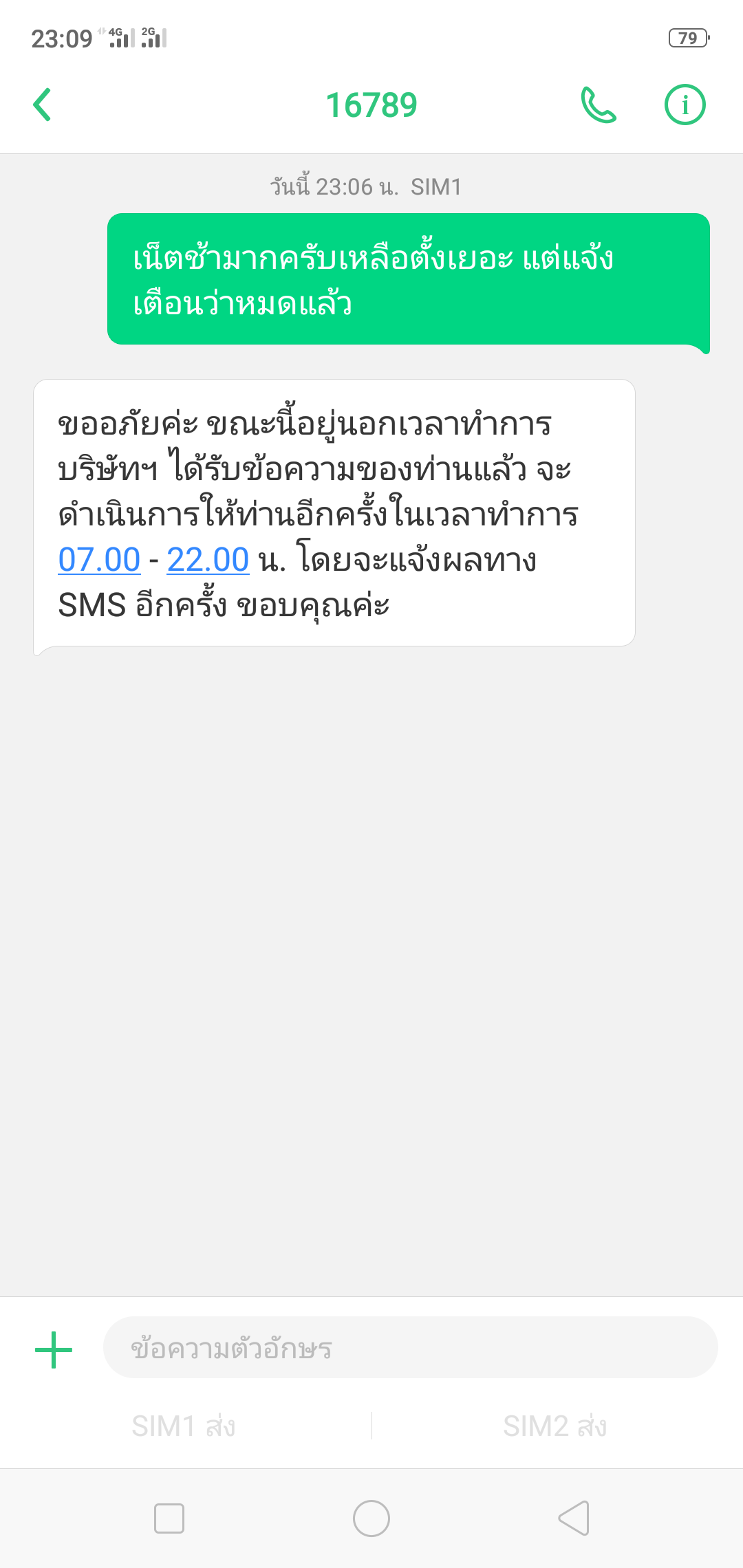Image resolution: width=743 pixels, height=1568 pixels.
Task: Open recent apps from navigation bar
Action: 169,1518
